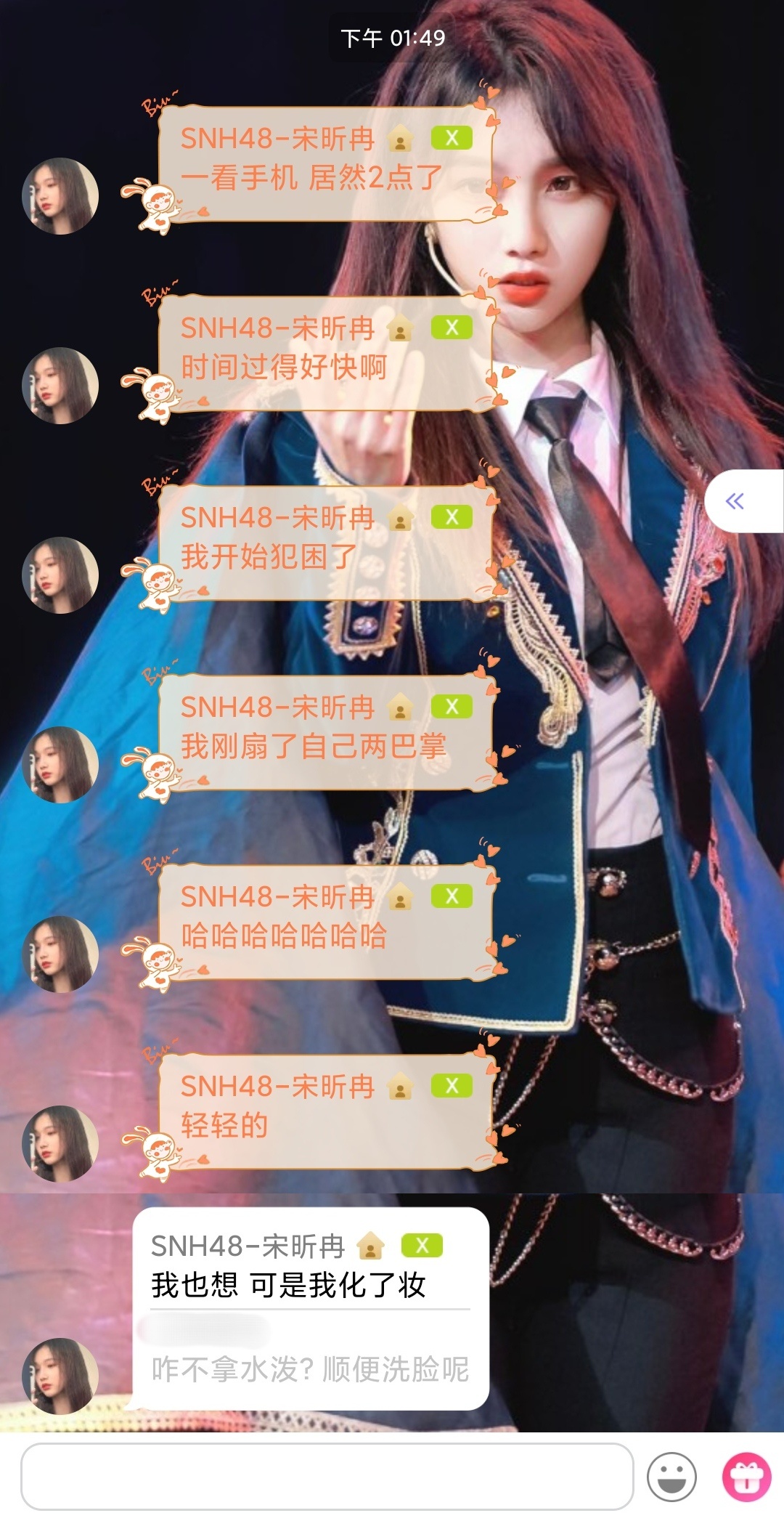Image resolution: width=784 pixels, height=1521 pixels.
Task: Tap the message input field
Action: click(x=327, y=1476)
